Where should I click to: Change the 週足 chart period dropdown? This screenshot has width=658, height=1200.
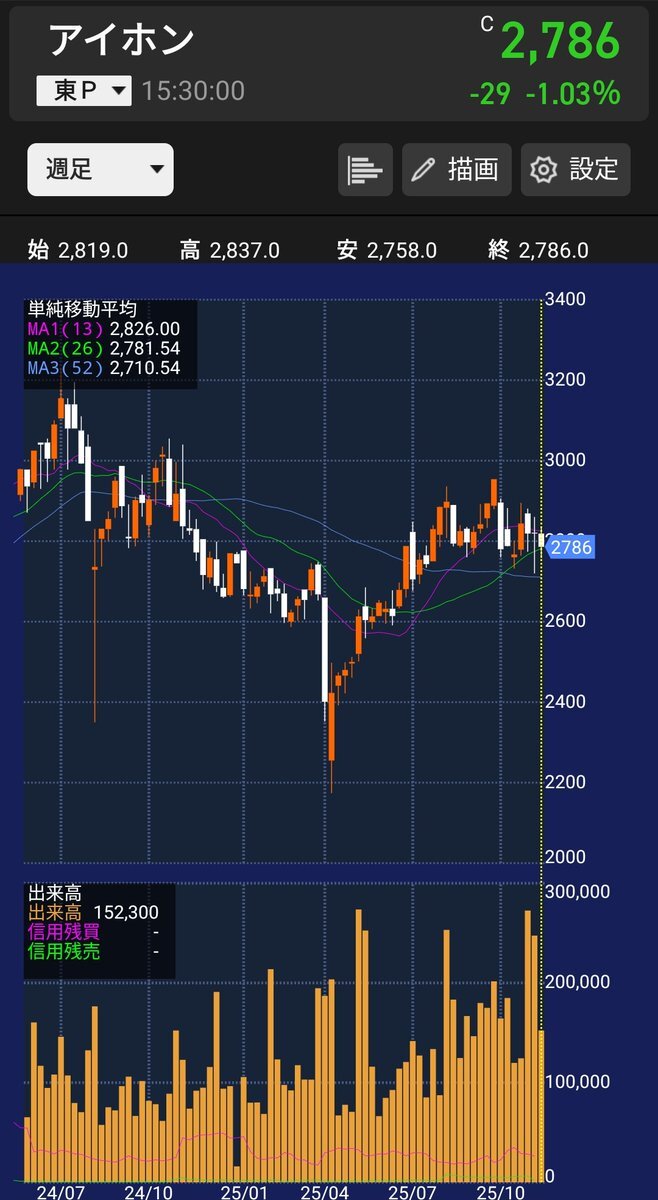100,169
